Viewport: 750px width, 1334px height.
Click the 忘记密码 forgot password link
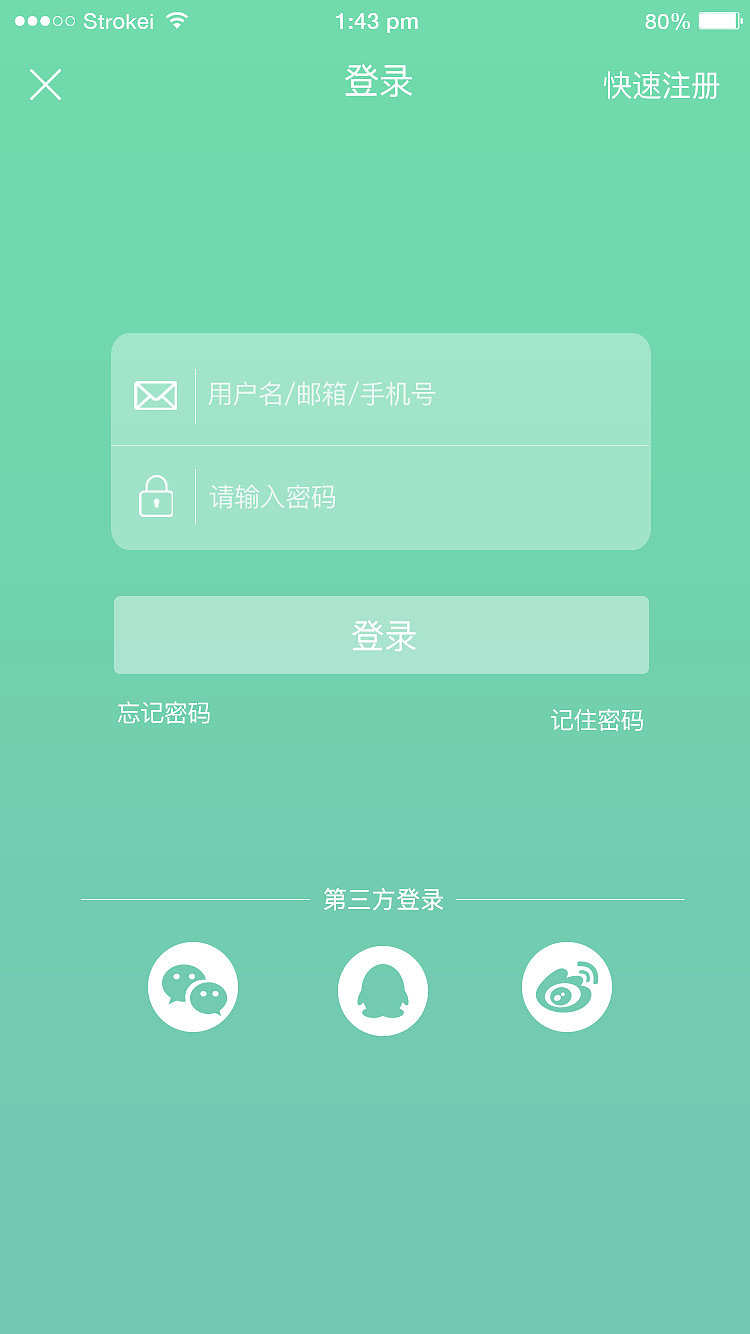(x=163, y=714)
